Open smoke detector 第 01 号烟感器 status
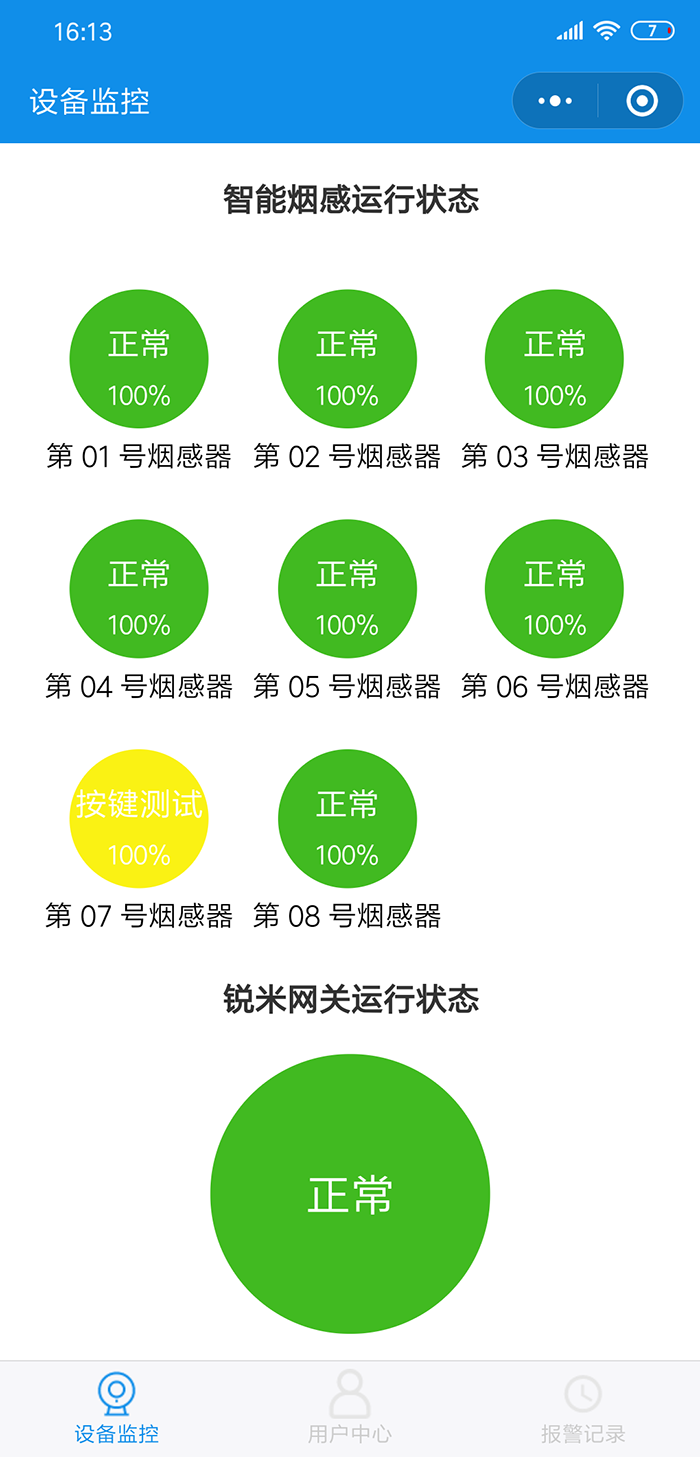This screenshot has width=700, height=1457. (x=139, y=359)
